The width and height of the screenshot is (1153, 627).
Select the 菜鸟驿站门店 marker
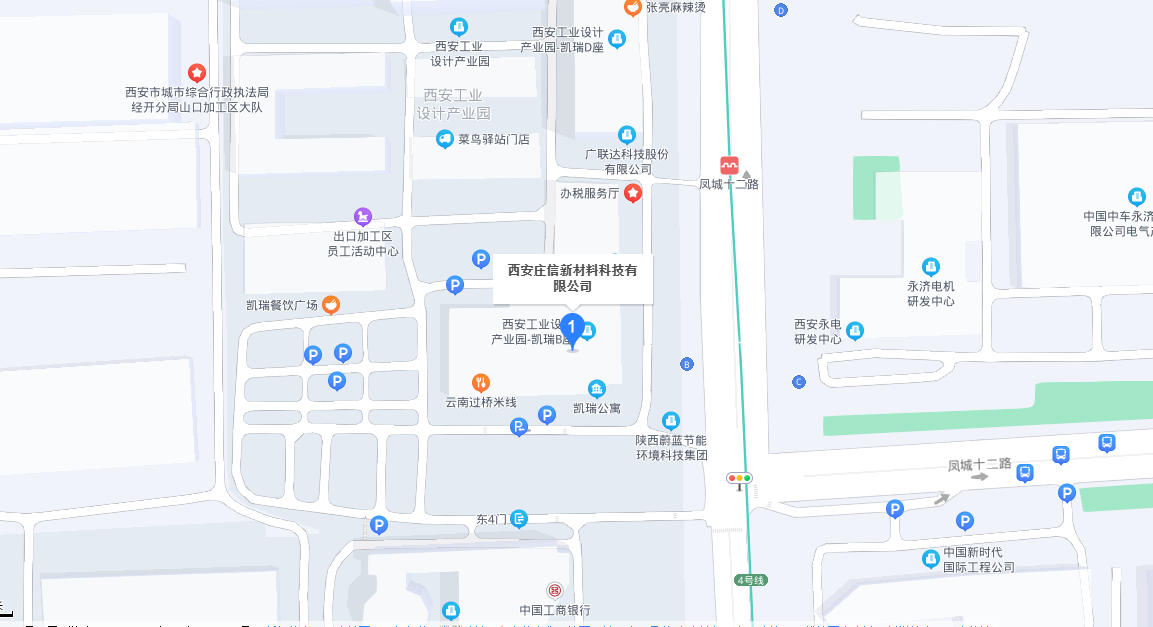pyautogui.click(x=445, y=139)
